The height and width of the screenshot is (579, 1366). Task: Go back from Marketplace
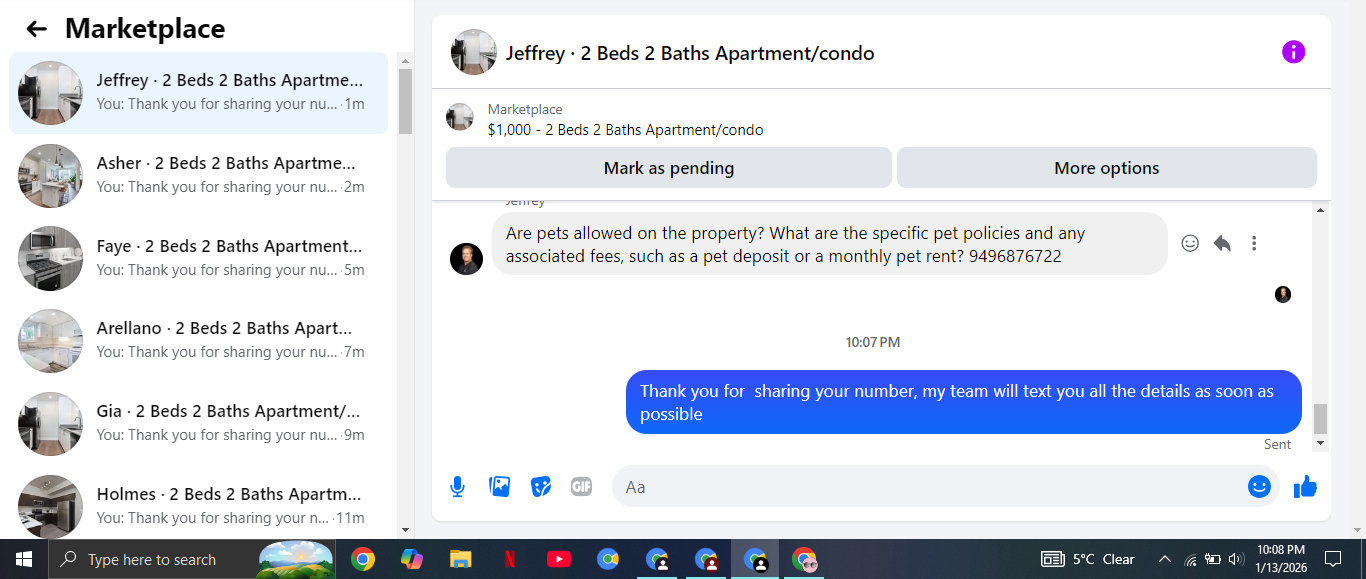click(37, 29)
